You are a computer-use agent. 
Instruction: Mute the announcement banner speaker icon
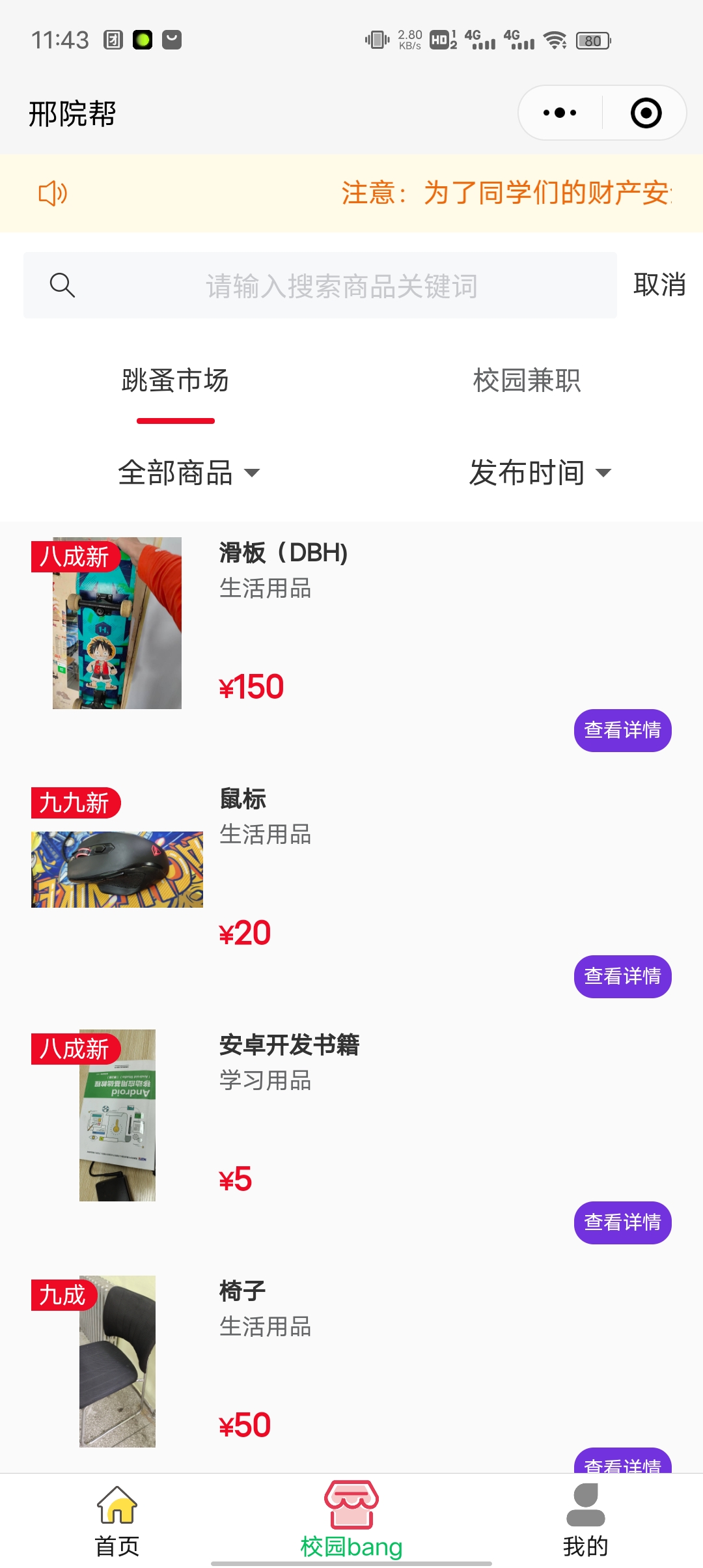(x=53, y=193)
